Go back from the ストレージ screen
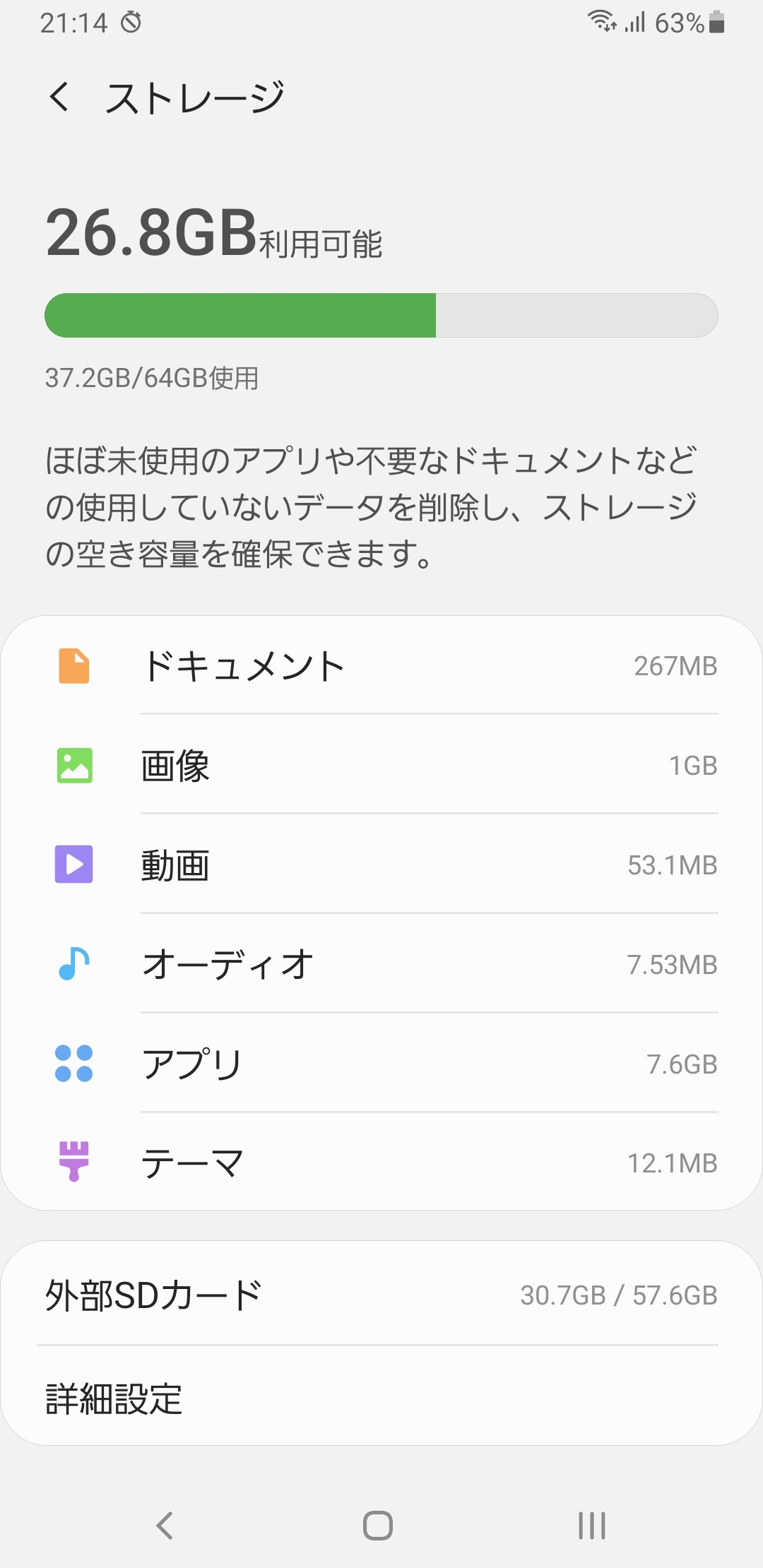 (60, 97)
